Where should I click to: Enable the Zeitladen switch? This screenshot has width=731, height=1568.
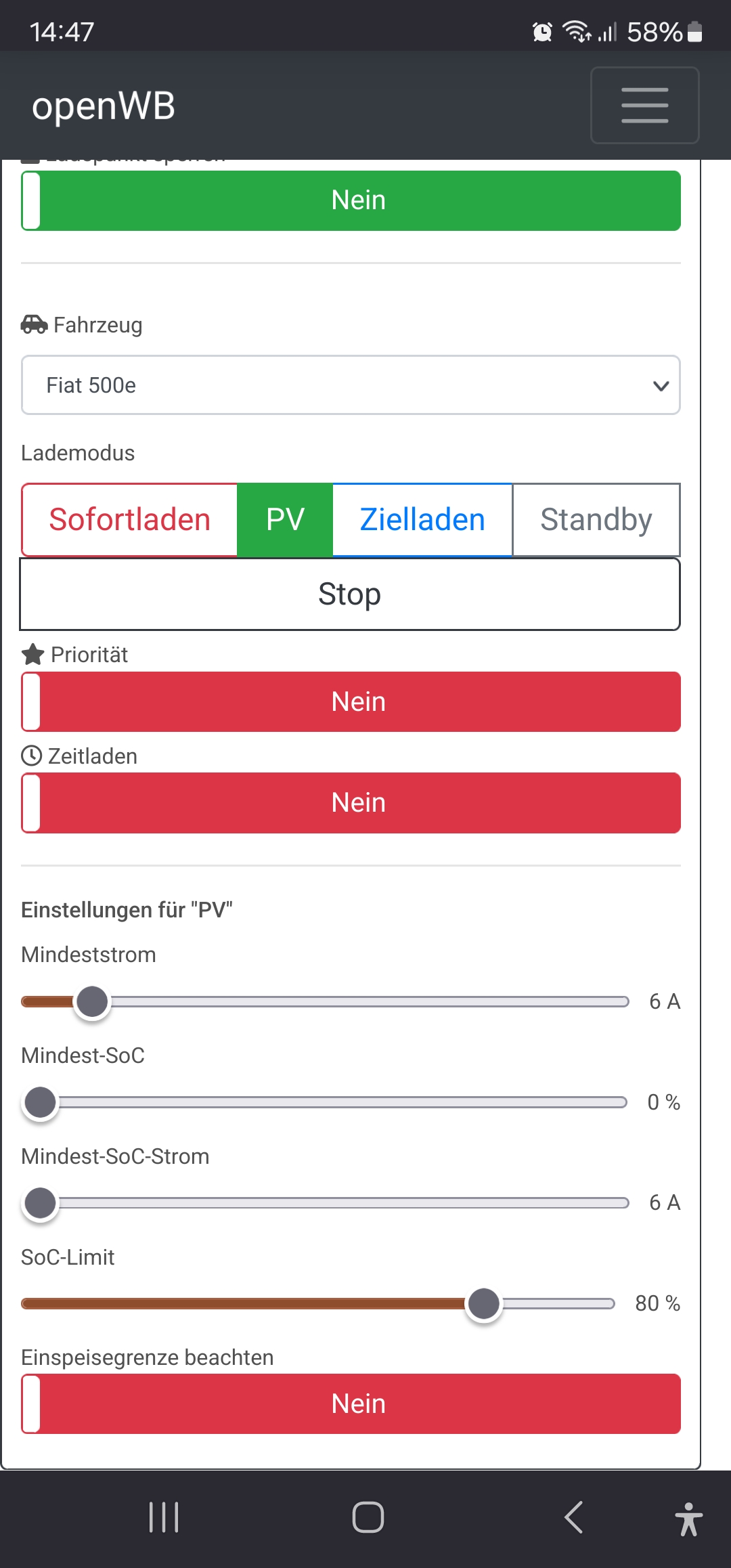click(x=351, y=803)
